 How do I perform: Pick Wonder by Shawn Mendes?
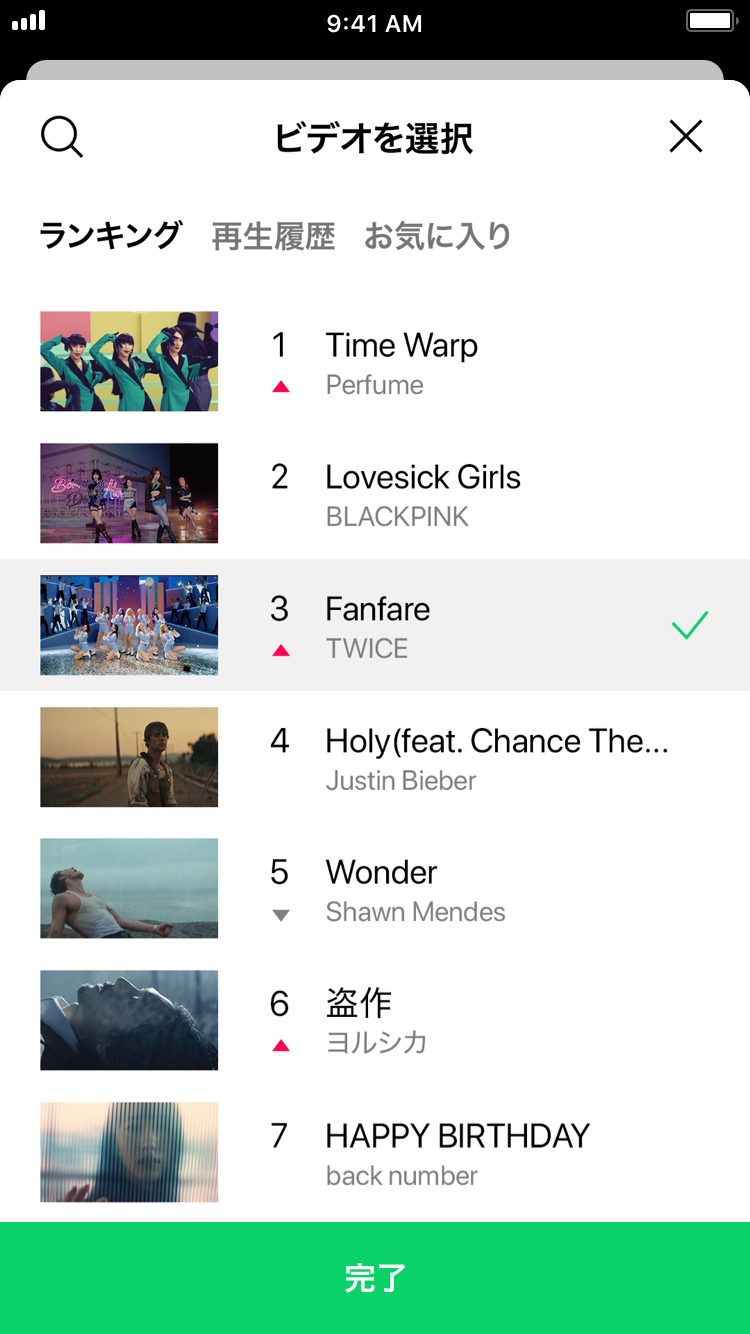click(375, 889)
